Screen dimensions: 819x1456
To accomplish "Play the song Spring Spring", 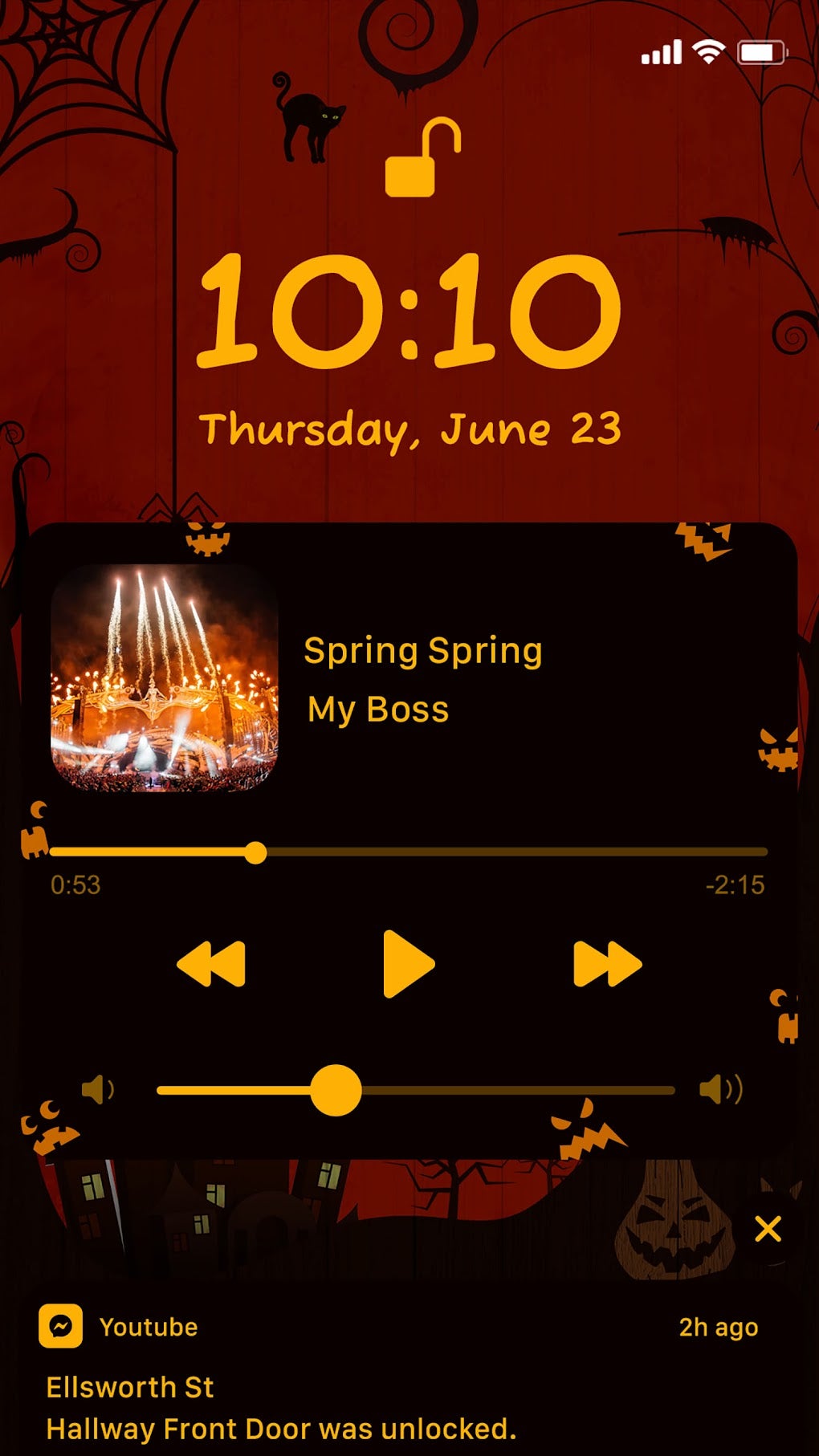I will click(x=409, y=964).
